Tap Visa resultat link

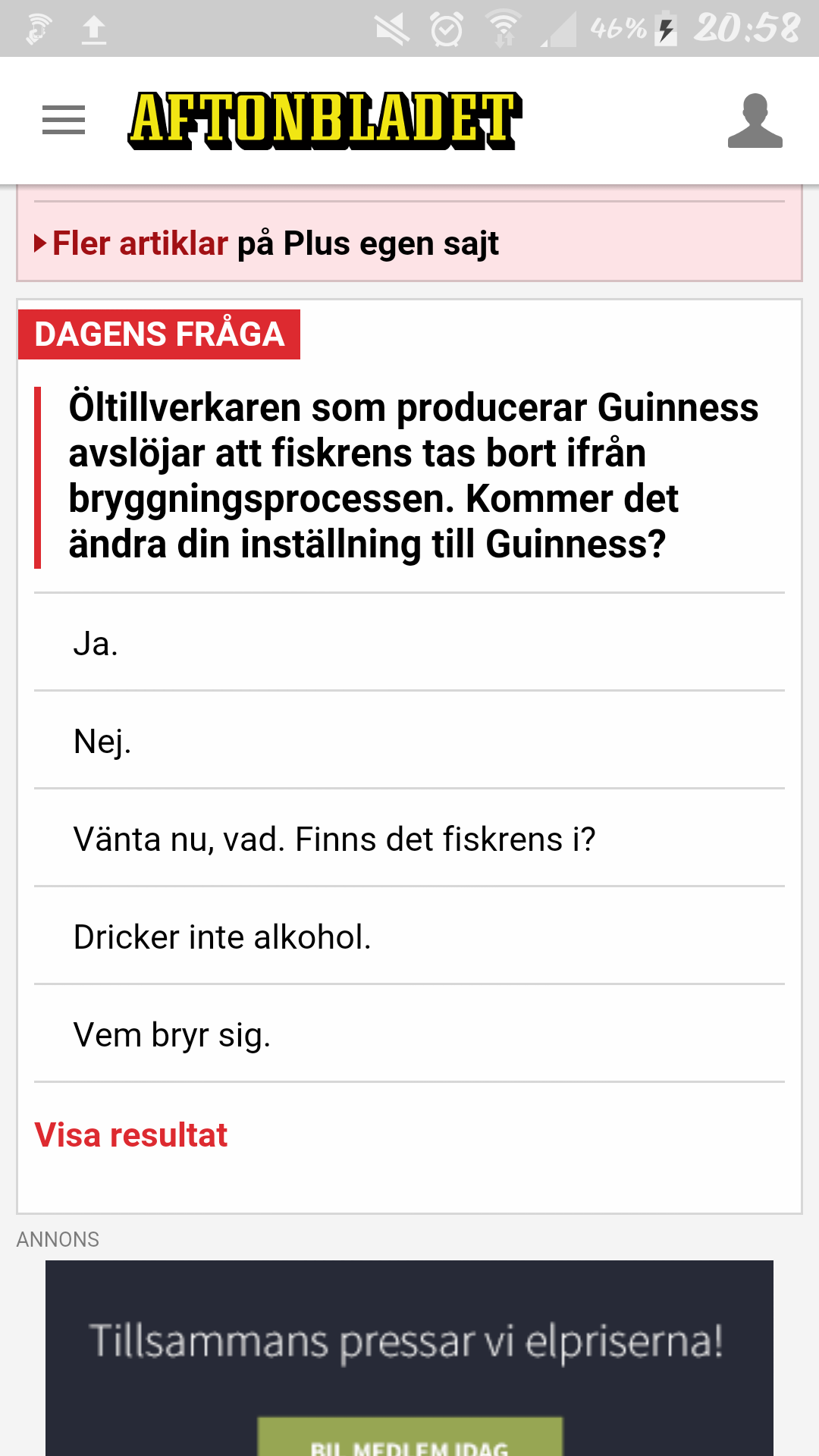[x=131, y=1135]
